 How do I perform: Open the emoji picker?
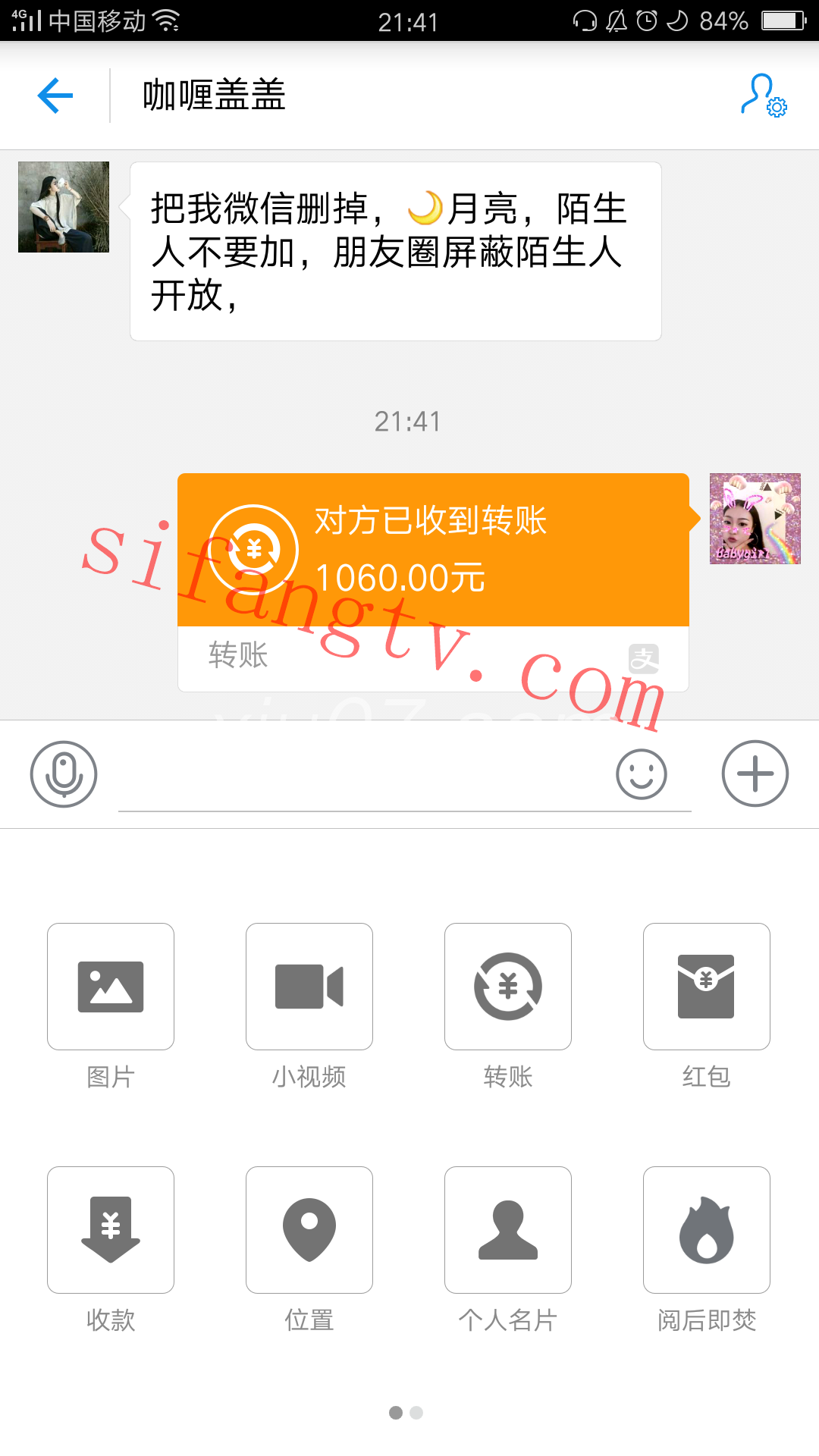641,774
